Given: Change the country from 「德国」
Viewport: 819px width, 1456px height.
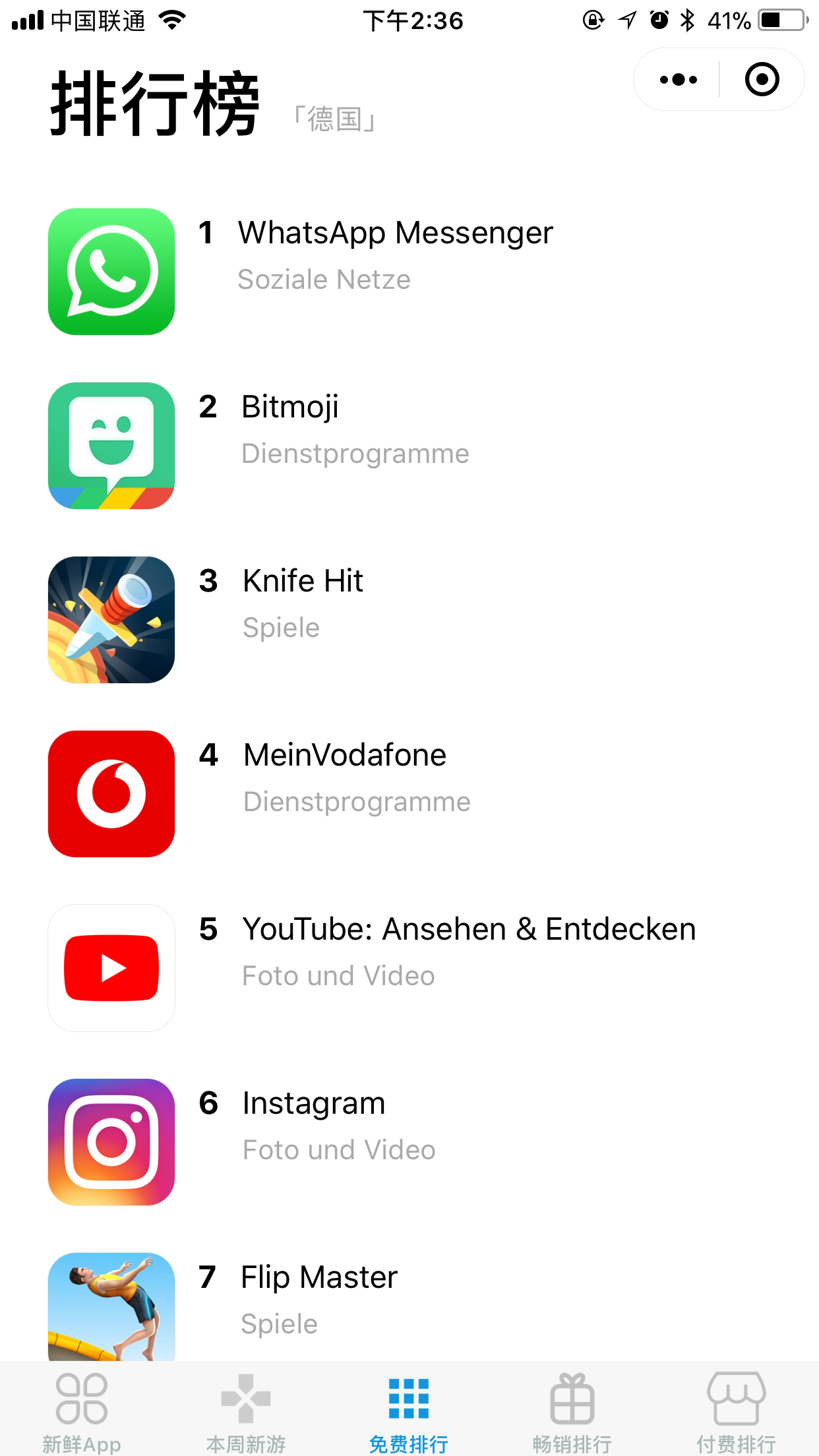Looking at the screenshot, I should pyautogui.click(x=335, y=120).
